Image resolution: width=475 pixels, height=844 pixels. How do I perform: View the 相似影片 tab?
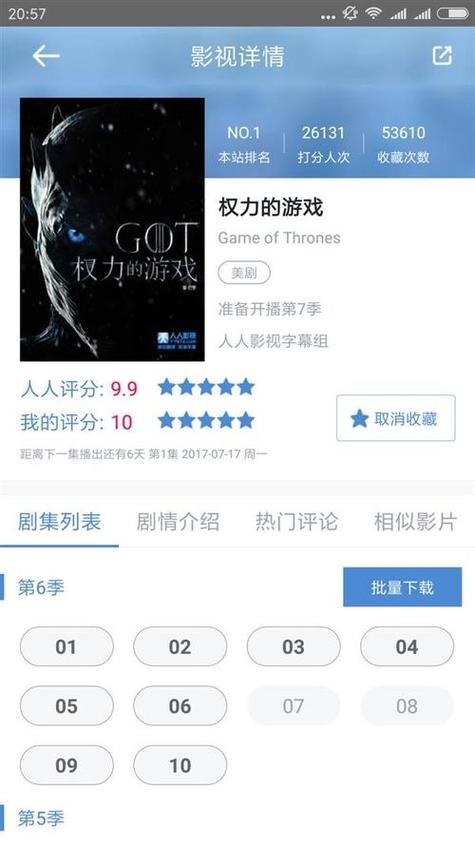pos(416,522)
